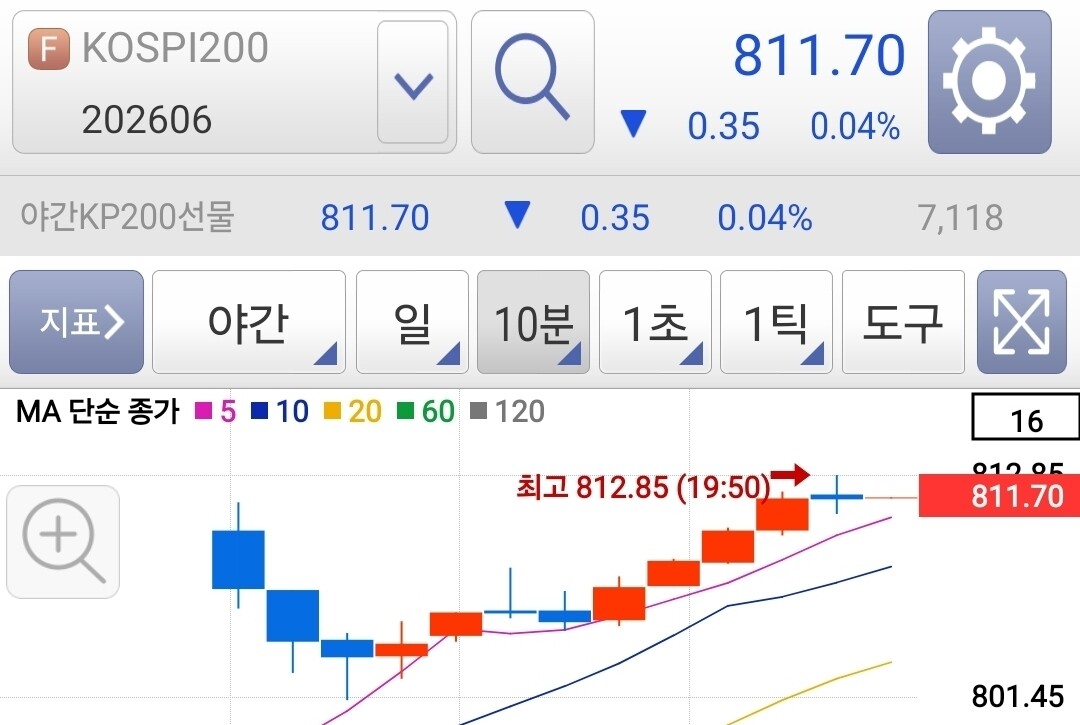Open the 야간 session selector
The height and width of the screenshot is (725, 1080).
point(250,322)
